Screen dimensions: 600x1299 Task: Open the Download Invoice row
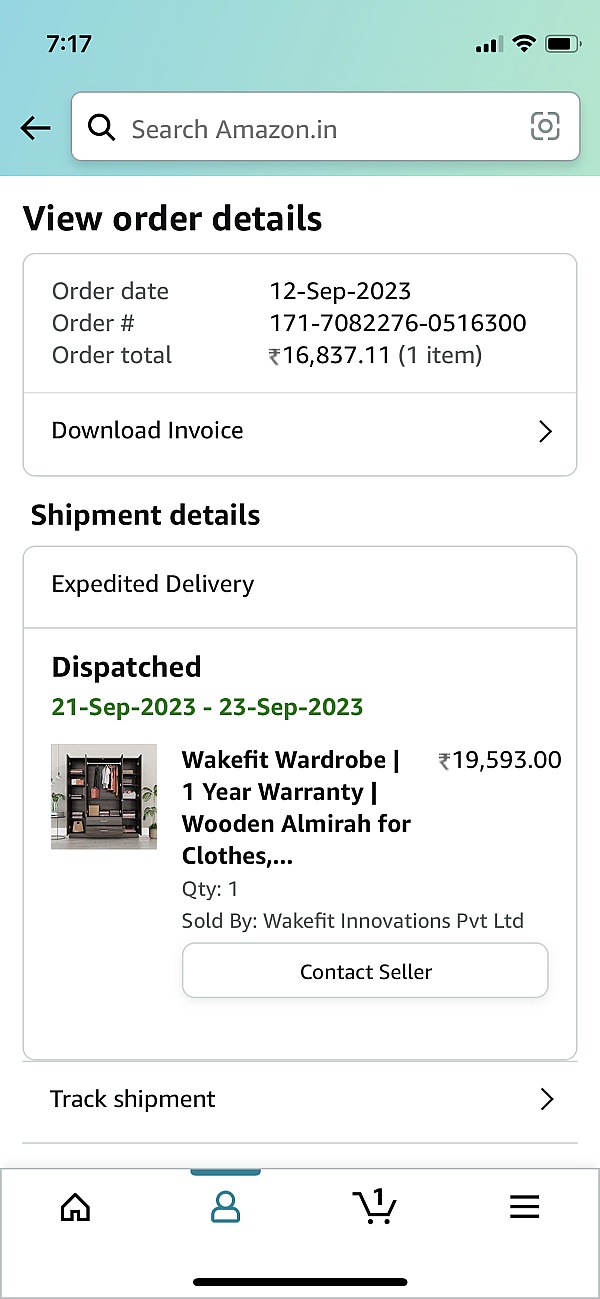tap(300, 432)
